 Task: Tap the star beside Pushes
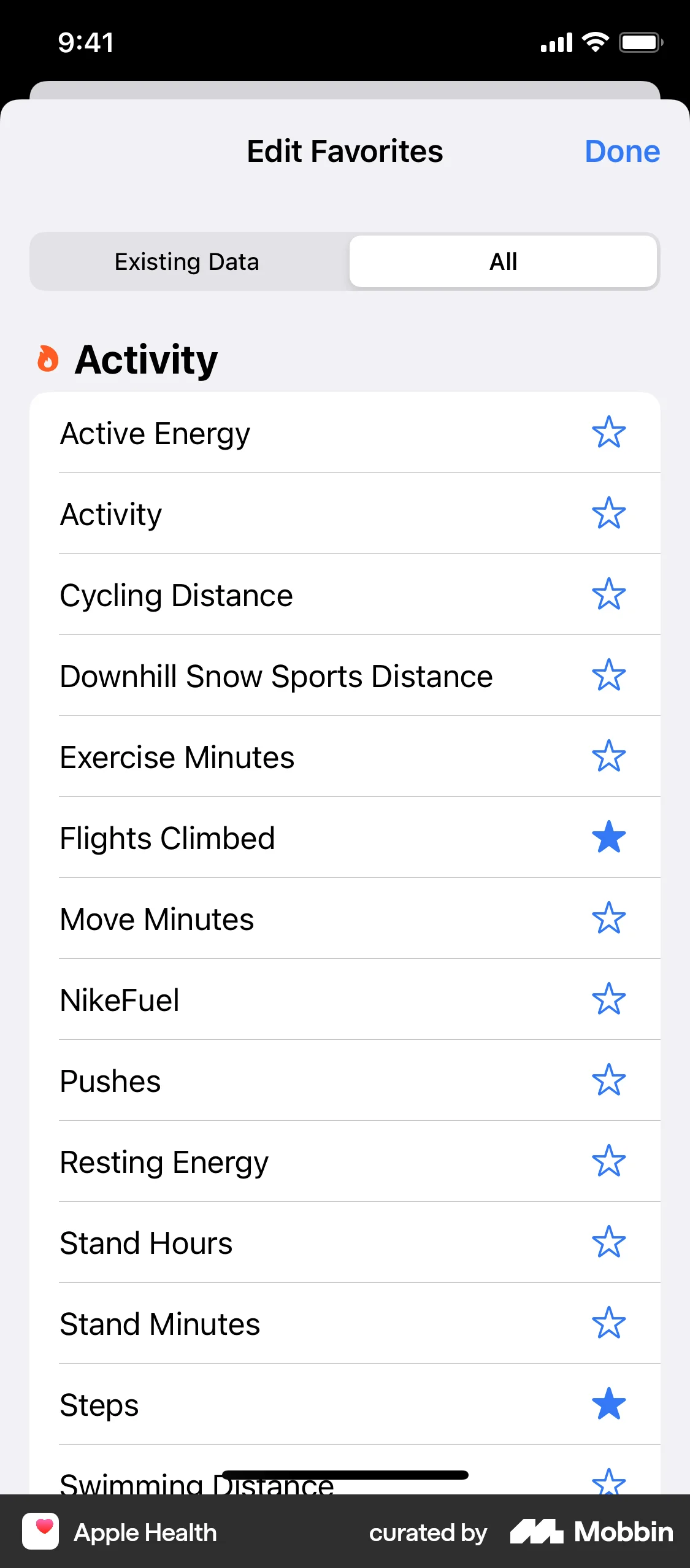pyautogui.click(x=609, y=1081)
